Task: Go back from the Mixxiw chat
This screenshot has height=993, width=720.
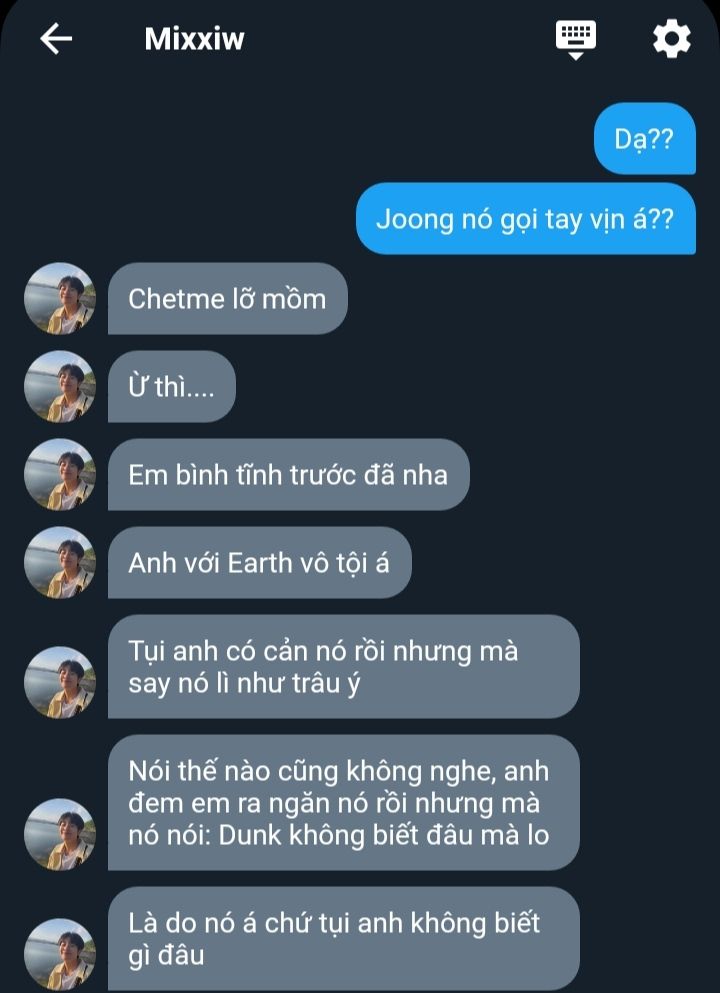Action: (x=56, y=39)
